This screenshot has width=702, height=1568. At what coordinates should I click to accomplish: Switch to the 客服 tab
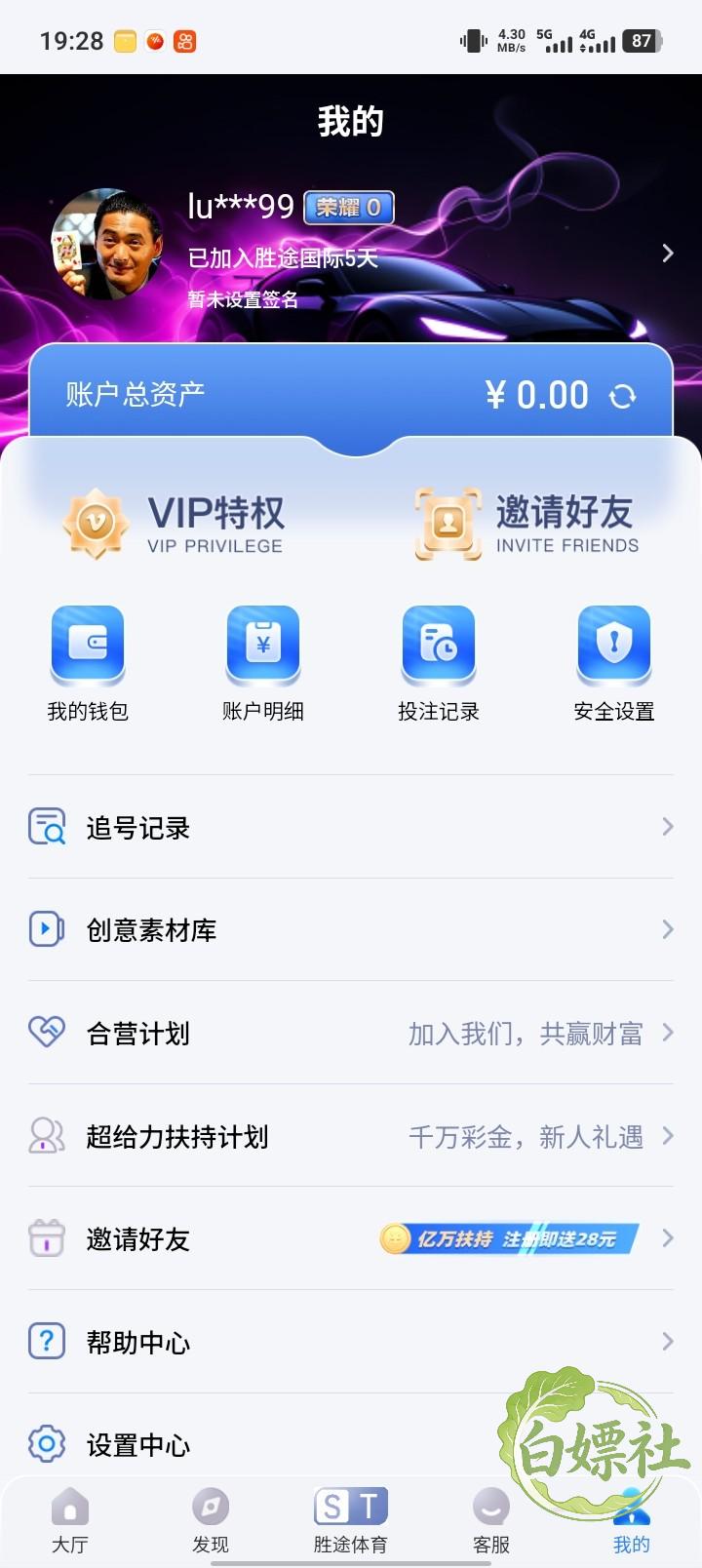click(491, 1521)
